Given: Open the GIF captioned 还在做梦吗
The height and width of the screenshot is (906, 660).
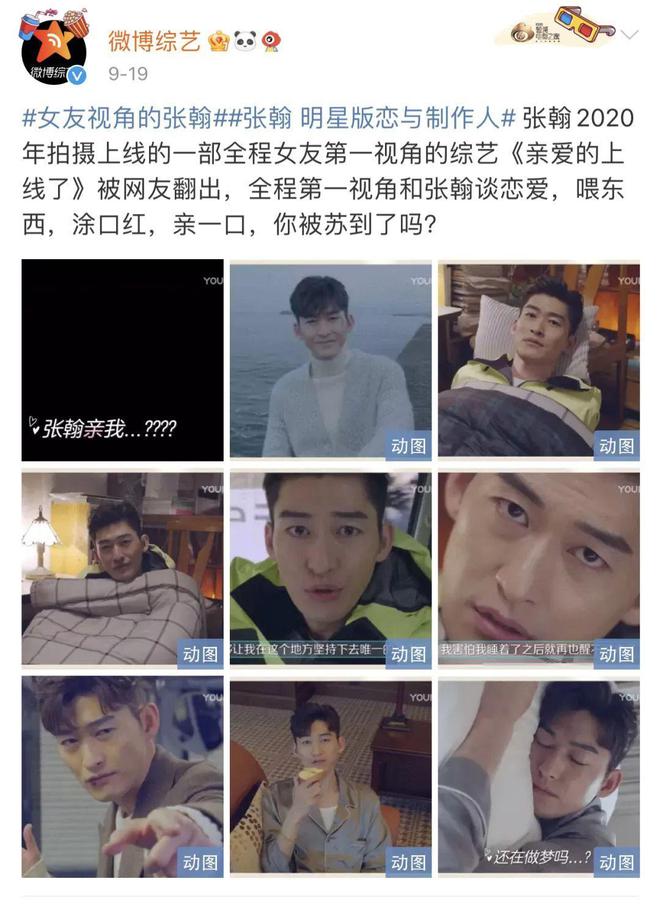Looking at the screenshot, I should [x=538, y=776].
